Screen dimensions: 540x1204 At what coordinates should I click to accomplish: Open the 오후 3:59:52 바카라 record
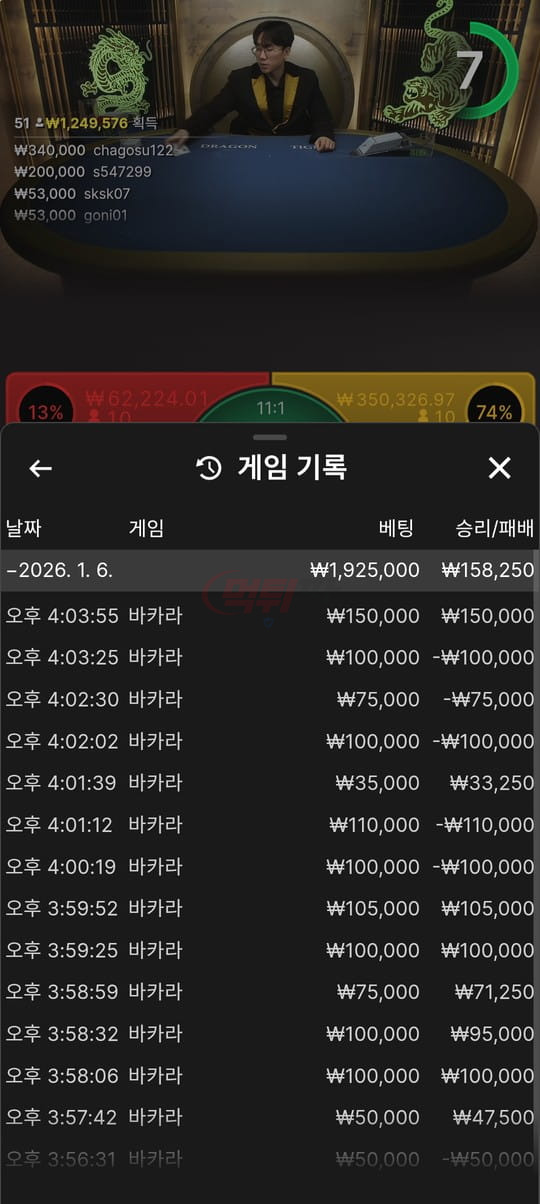tap(270, 908)
